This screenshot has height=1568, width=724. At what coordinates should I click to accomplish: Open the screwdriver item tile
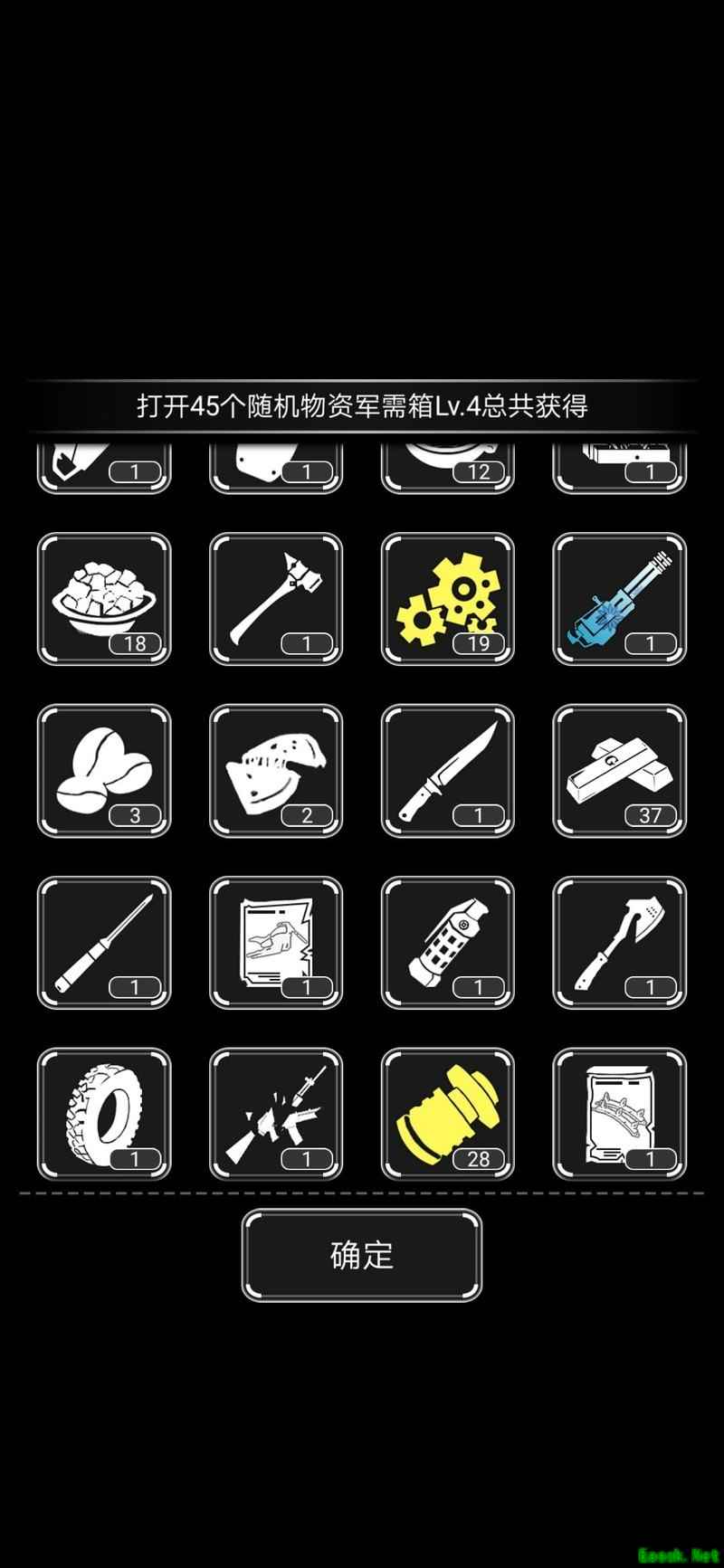104,943
